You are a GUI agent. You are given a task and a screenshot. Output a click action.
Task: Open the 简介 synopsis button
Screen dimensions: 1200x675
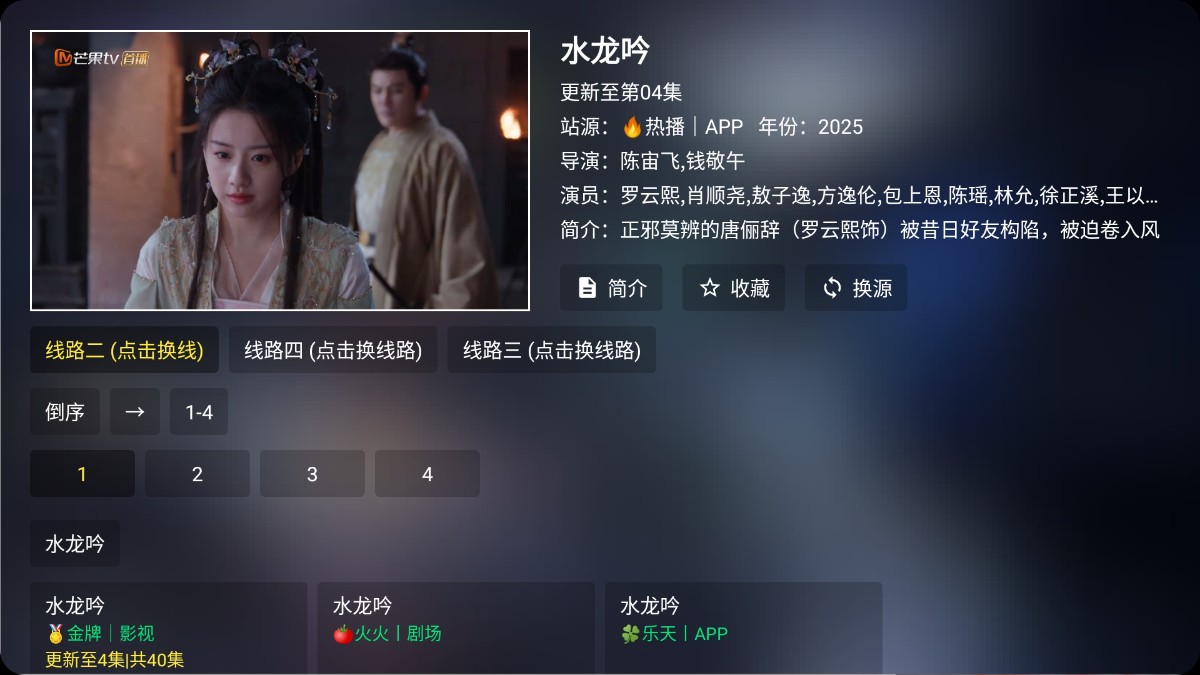pyautogui.click(x=613, y=288)
